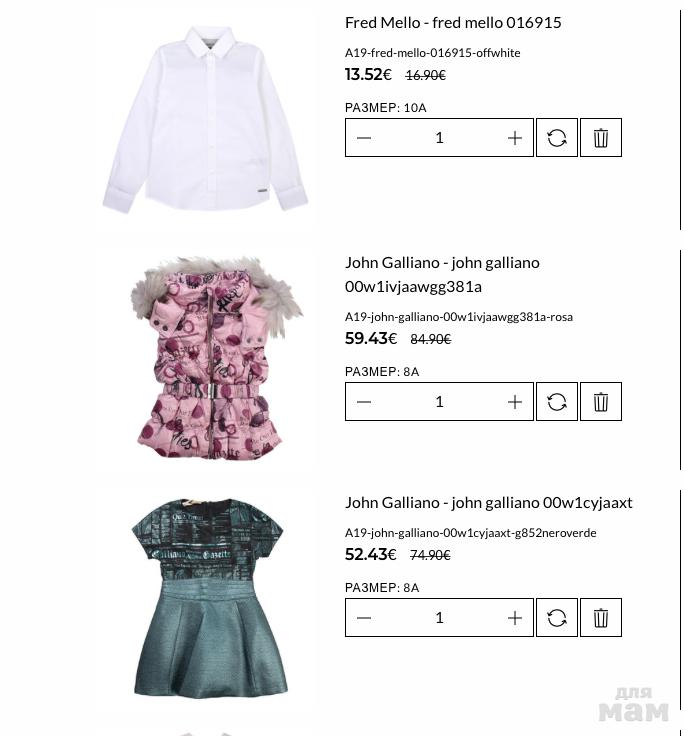The width and height of the screenshot is (684, 736).
Task: Increase quantity of John Galliano 00w1cyjaaxt dress
Action: (x=514, y=618)
